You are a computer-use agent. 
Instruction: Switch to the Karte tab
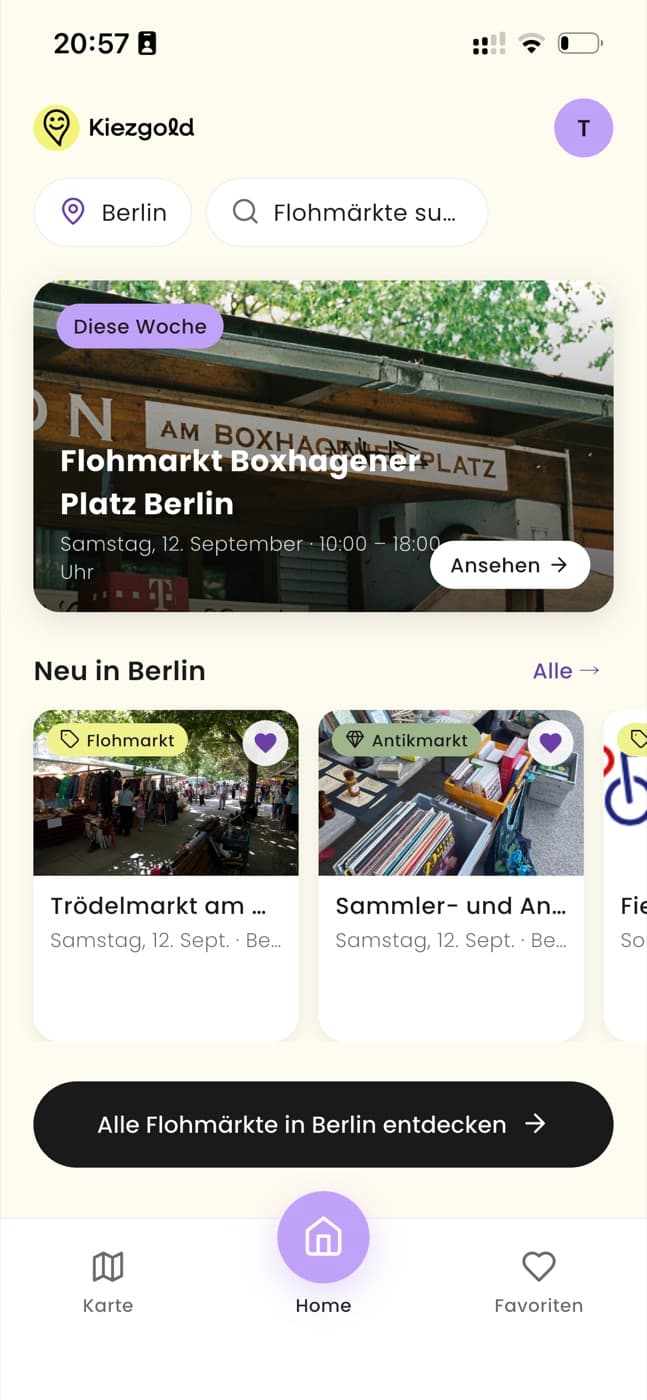coord(108,1282)
